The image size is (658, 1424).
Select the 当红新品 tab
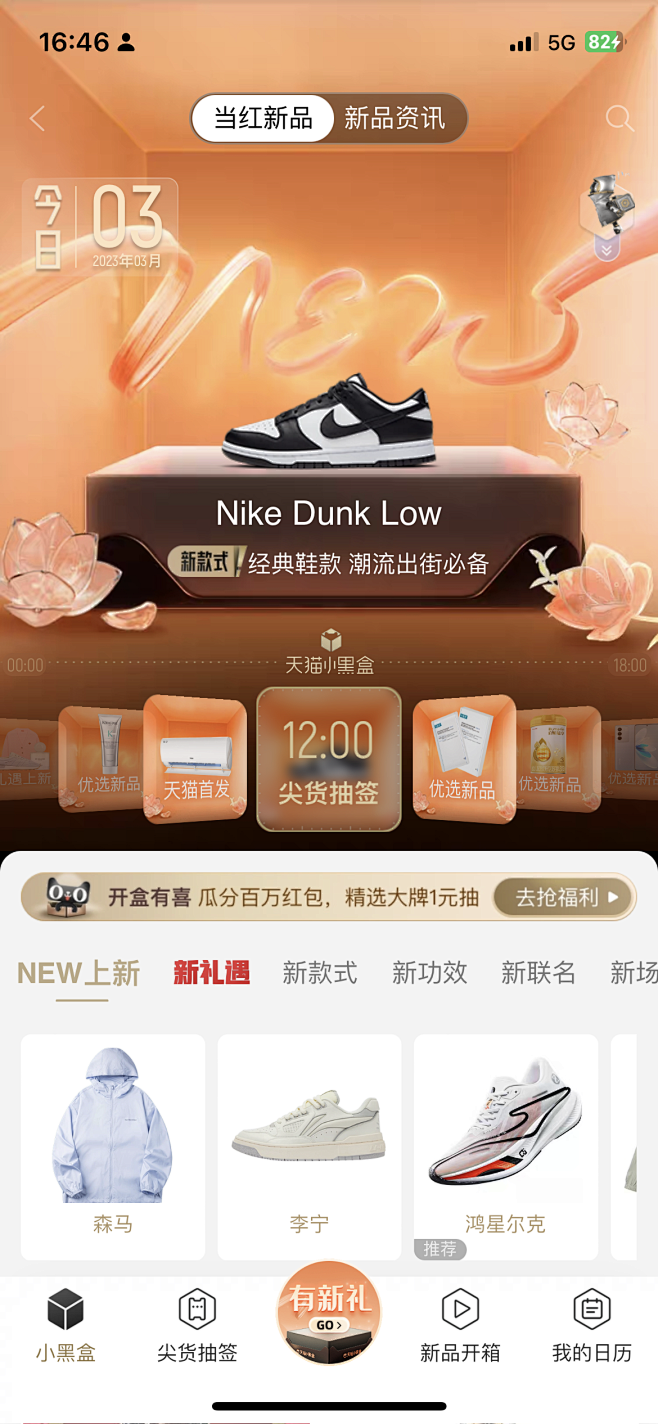click(x=263, y=119)
